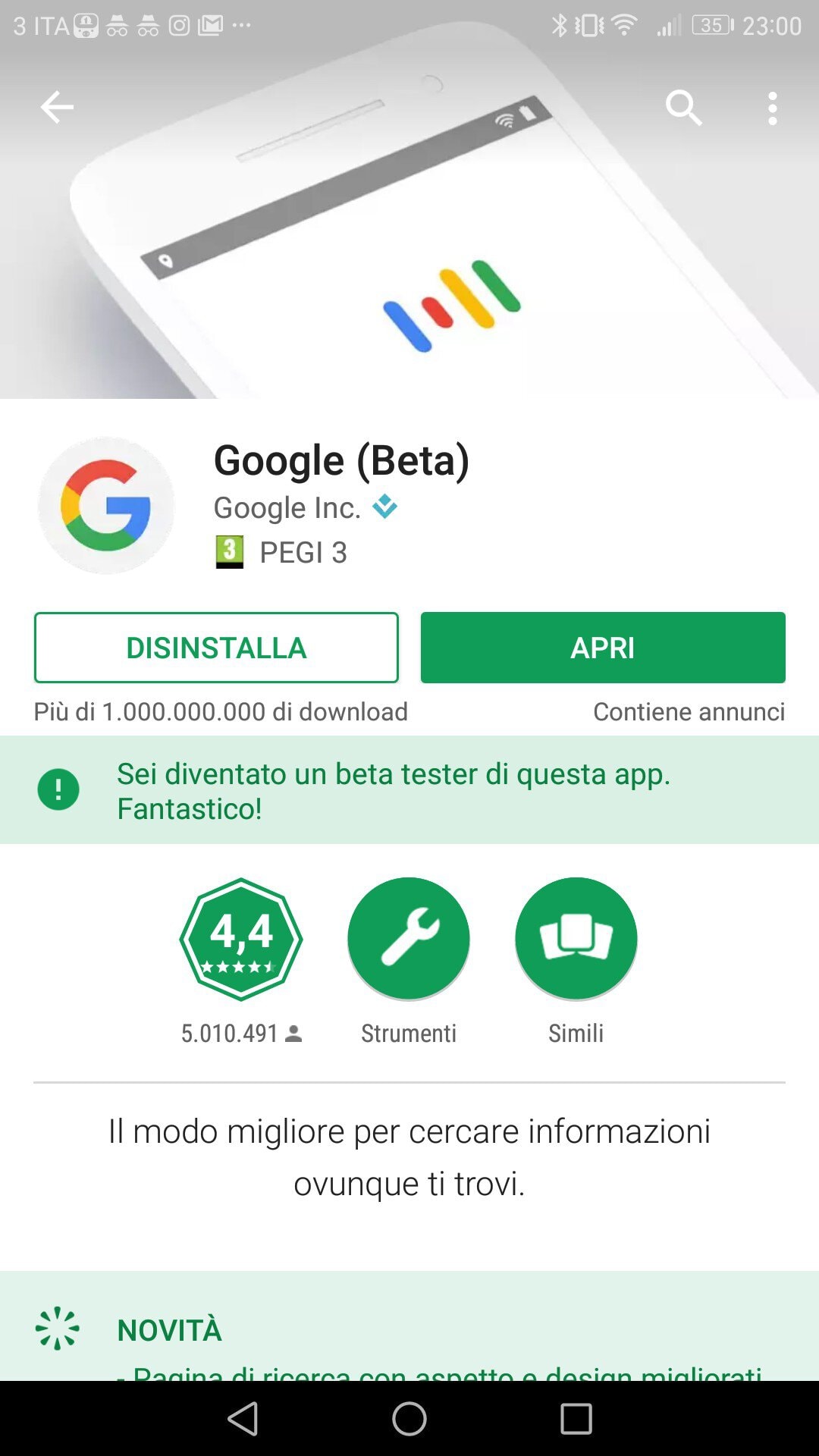Tap the system home button
The width and height of the screenshot is (819, 1456).
tap(409, 1418)
